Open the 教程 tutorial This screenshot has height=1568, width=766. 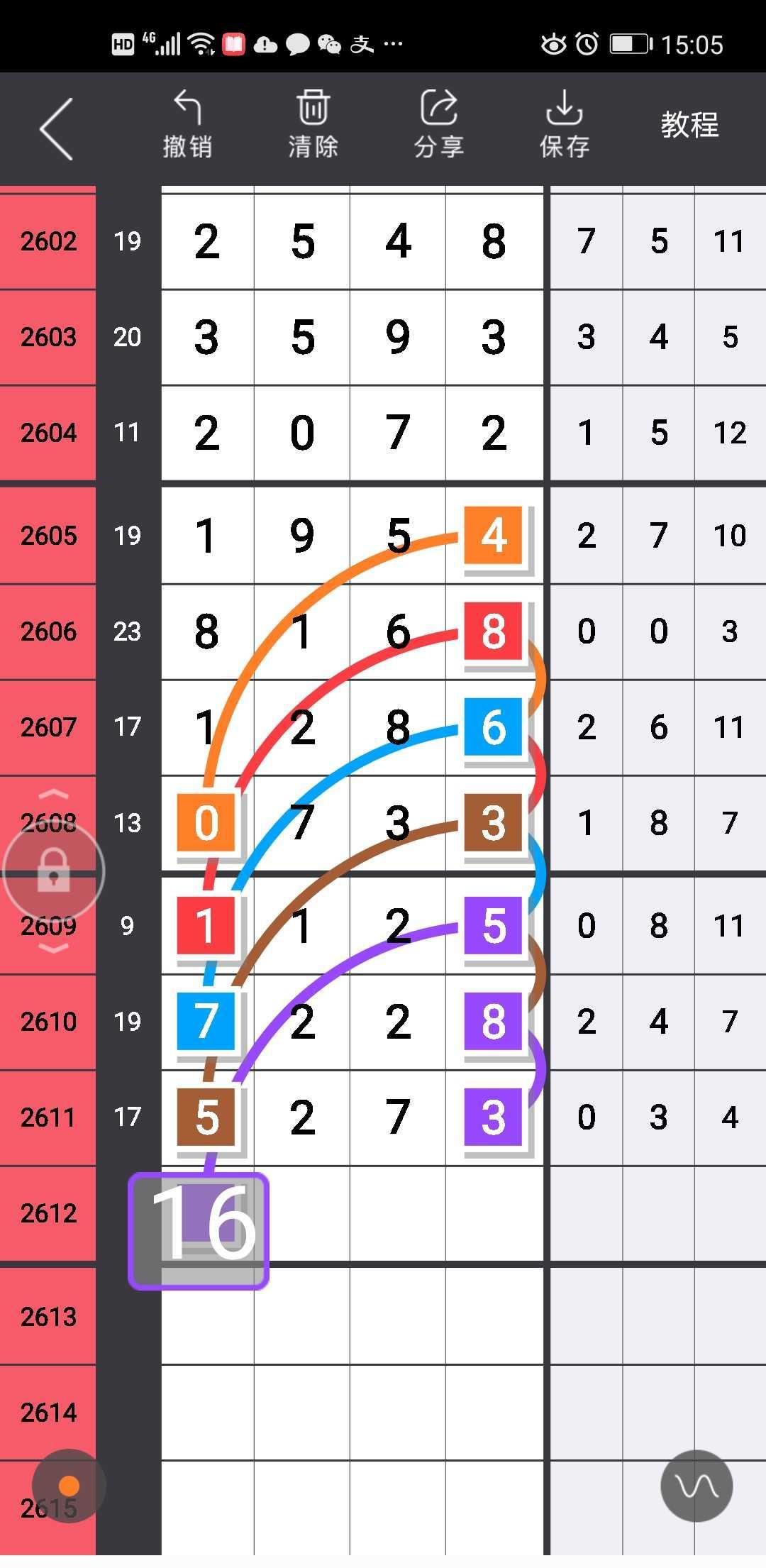[689, 126]
